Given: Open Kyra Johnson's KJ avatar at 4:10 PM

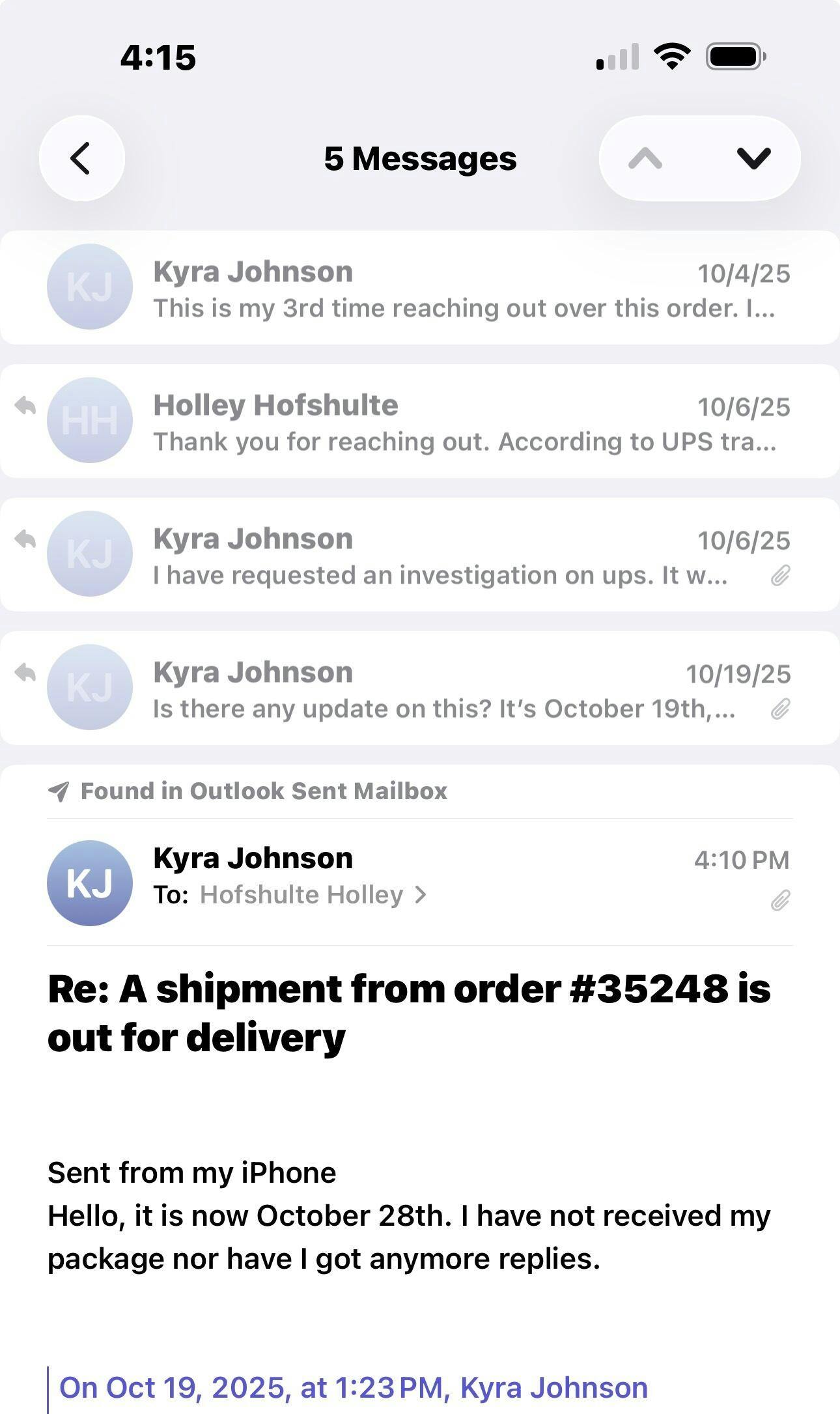Looking at the screenshot, I should (90, 883).
